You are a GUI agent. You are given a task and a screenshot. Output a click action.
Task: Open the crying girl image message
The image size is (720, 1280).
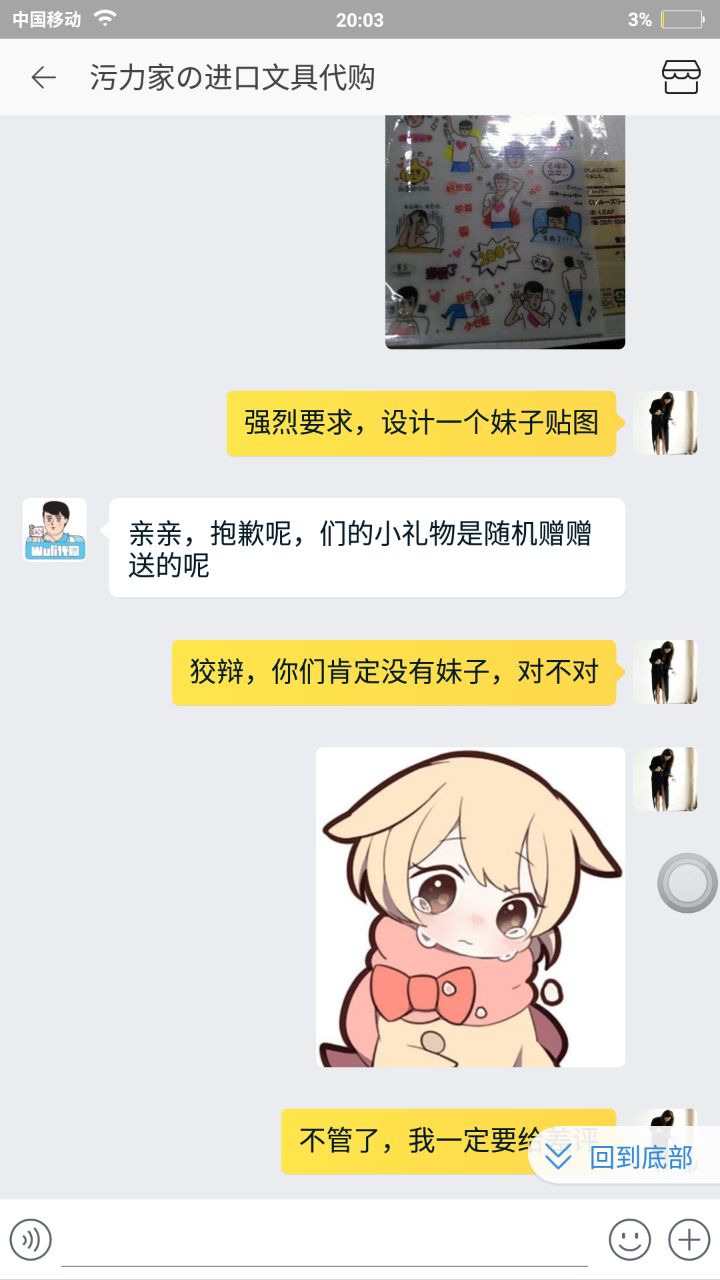[x=470, y=907]
